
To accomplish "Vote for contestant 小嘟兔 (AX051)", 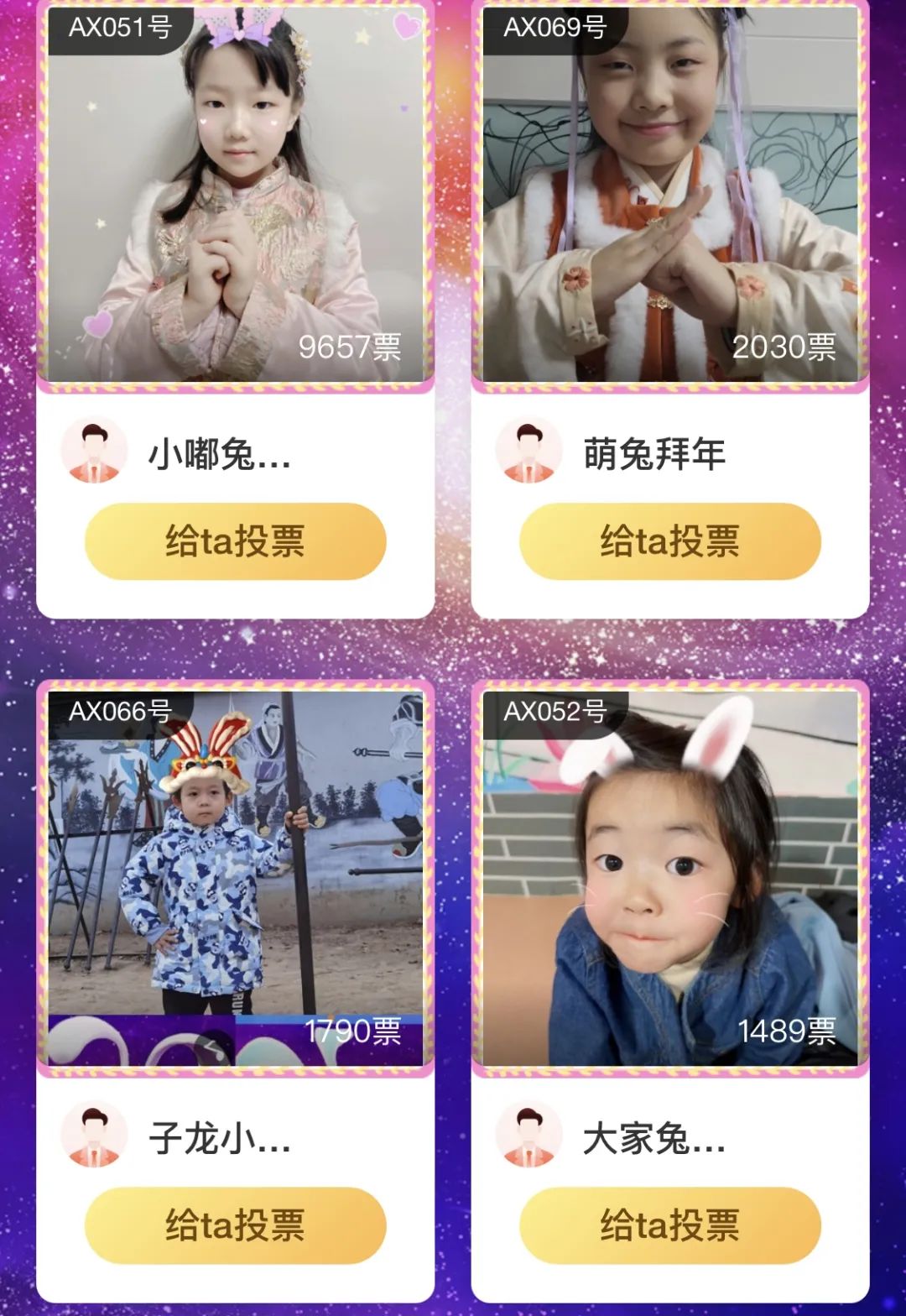I will tap(235, 541).
